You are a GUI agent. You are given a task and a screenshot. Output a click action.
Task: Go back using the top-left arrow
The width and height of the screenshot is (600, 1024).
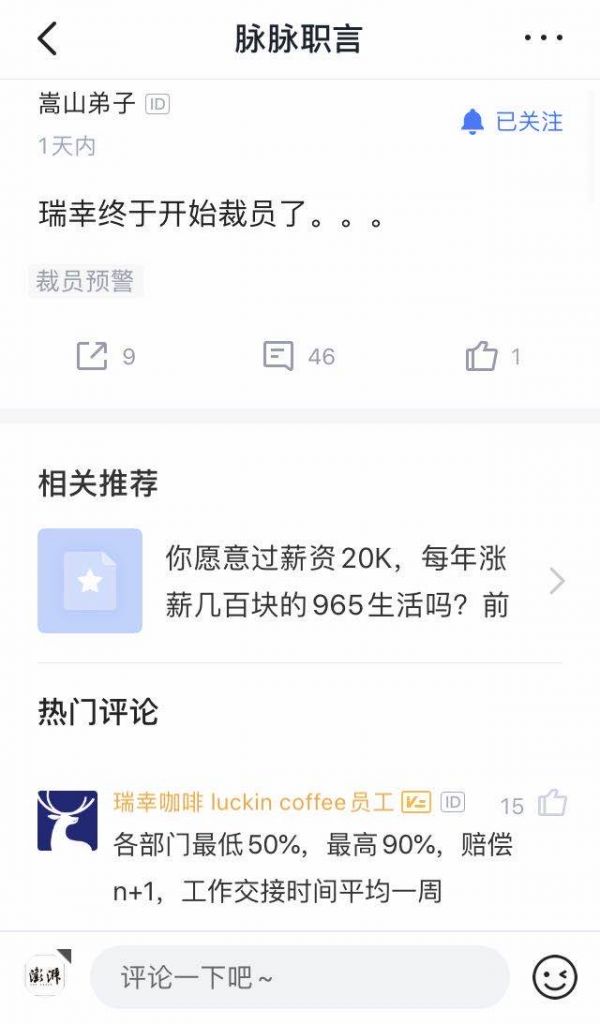click(47, 39)
